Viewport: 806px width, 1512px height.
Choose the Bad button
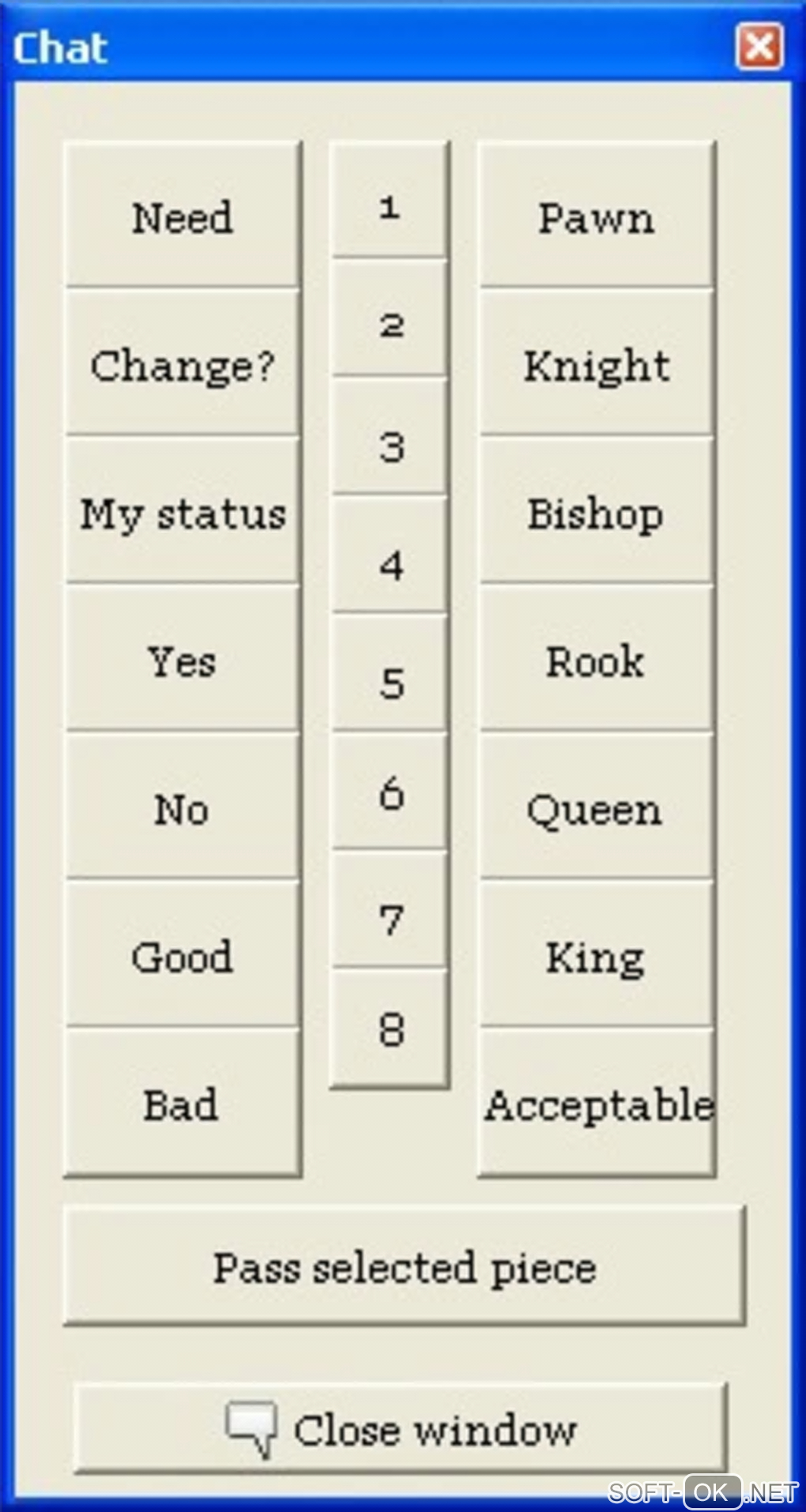[183, 1104]
